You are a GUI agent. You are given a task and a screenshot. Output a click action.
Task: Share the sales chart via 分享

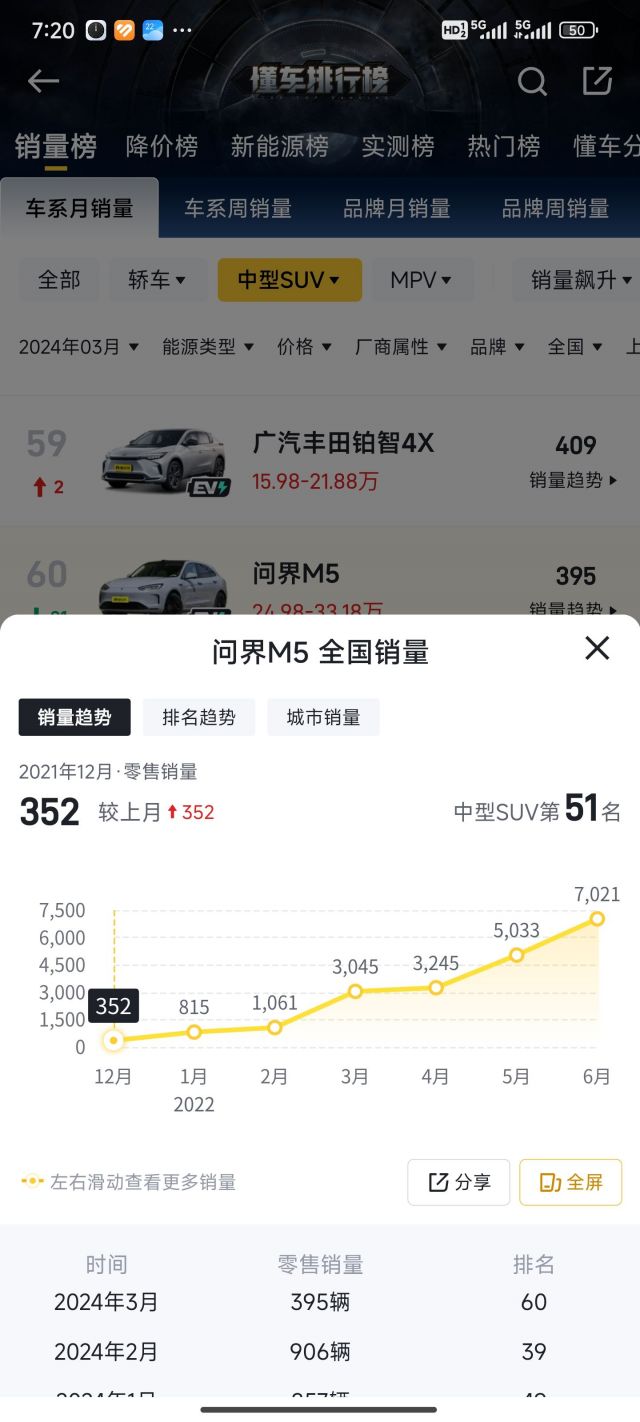click(459, 1182)
